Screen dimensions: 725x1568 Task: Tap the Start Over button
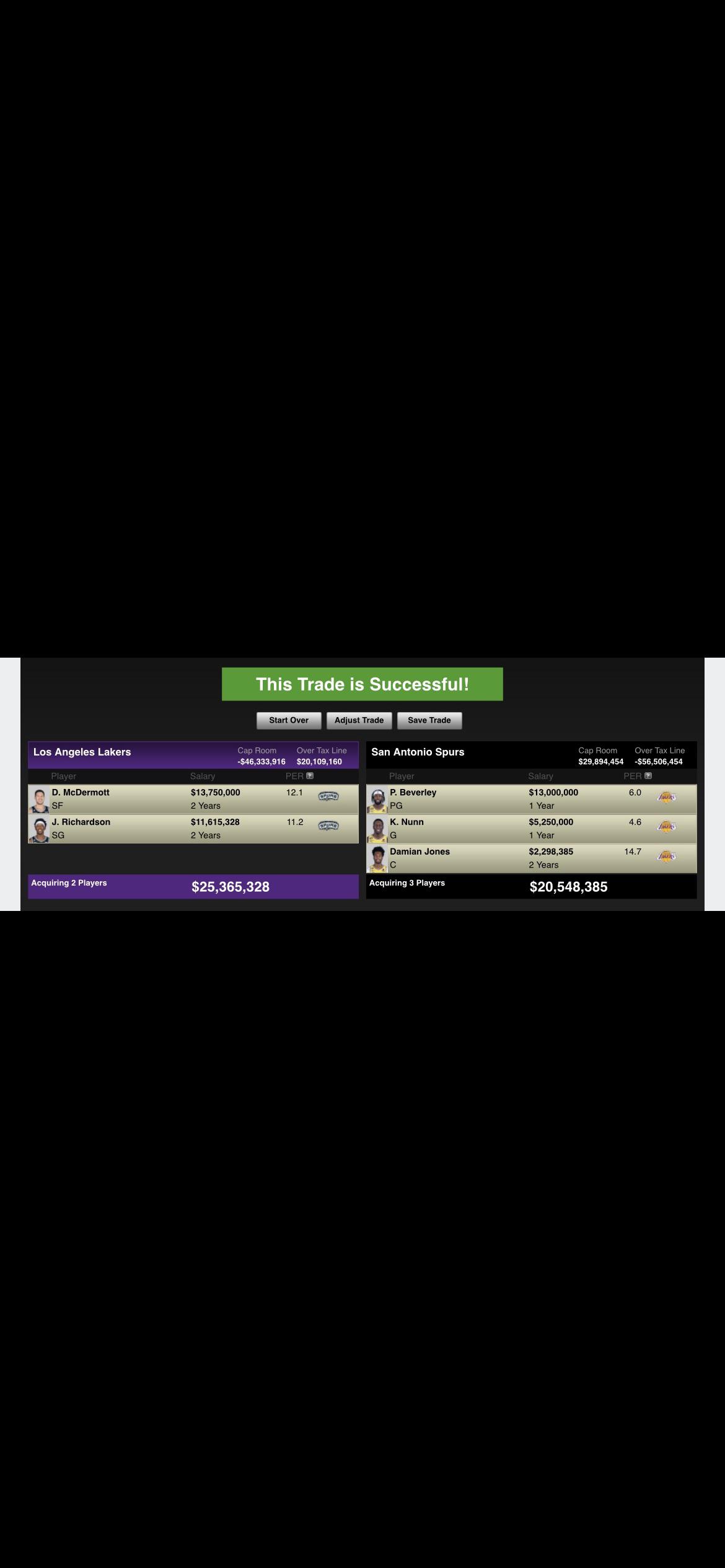(289, 720)
